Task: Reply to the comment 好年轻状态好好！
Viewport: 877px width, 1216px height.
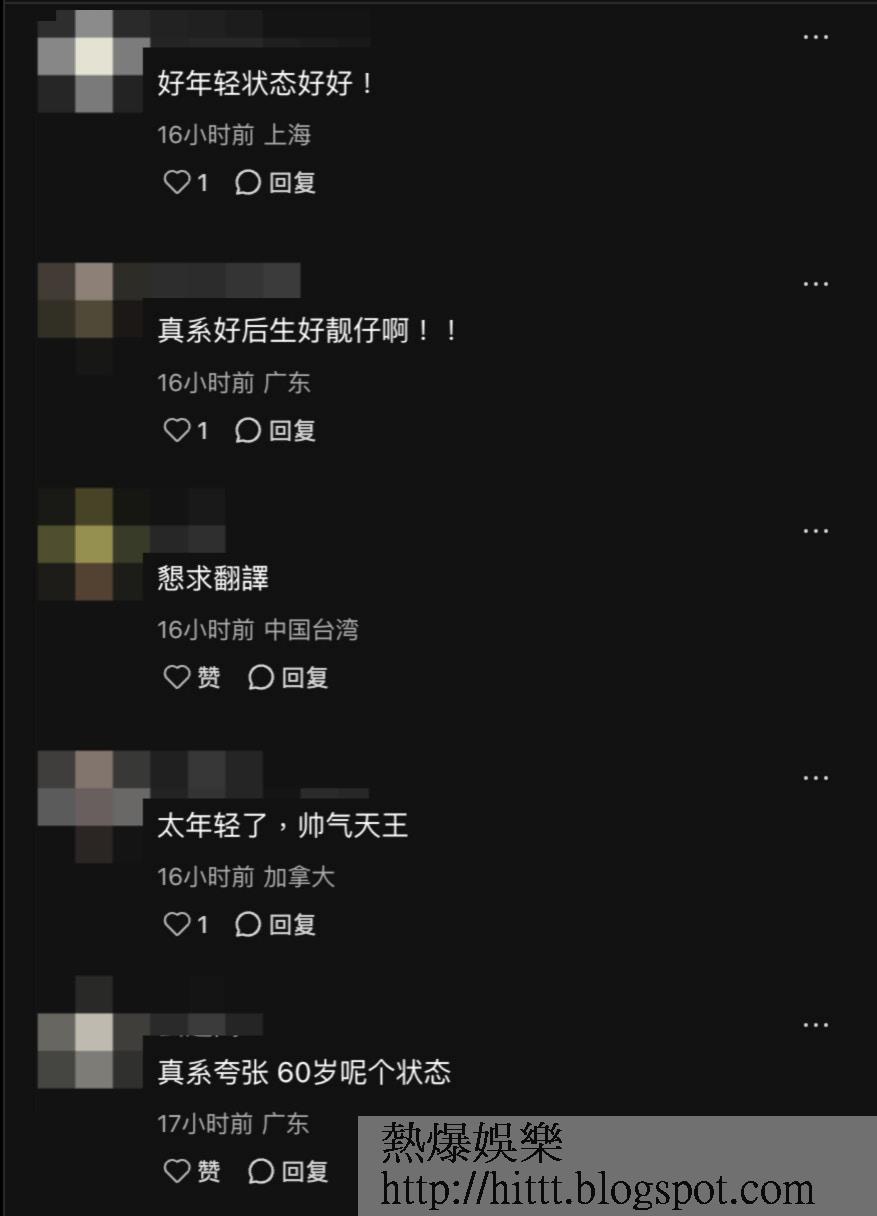Action: (x=276, y=183)
